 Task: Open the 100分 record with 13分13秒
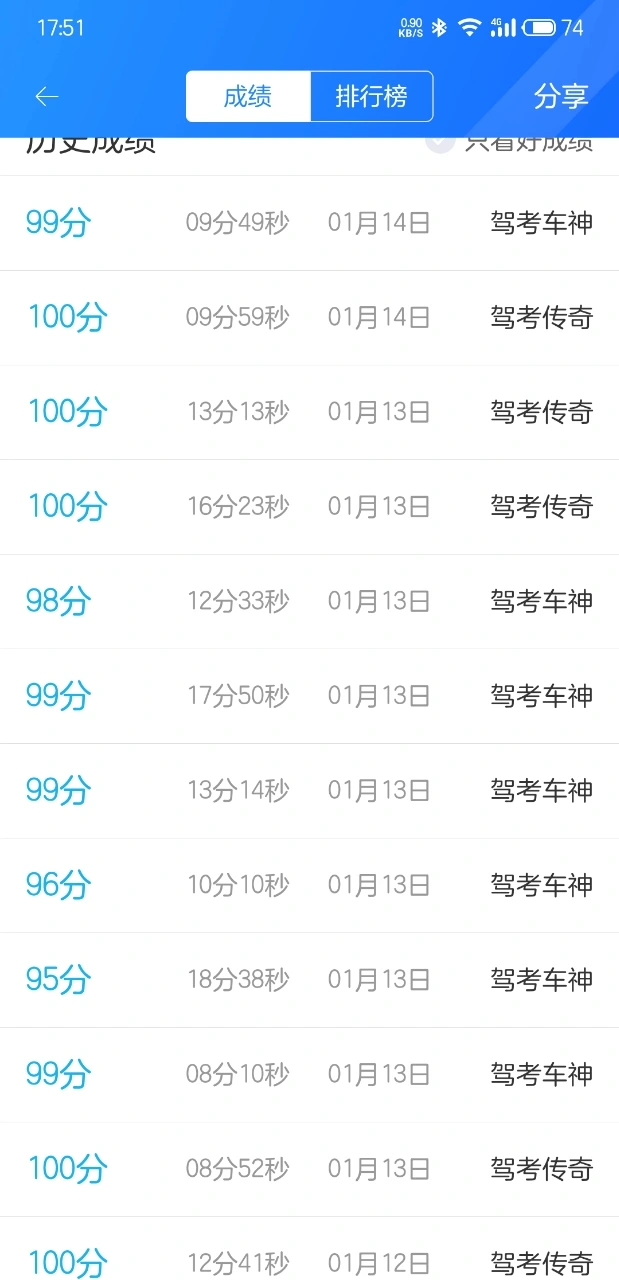click(x=309, y=412)
